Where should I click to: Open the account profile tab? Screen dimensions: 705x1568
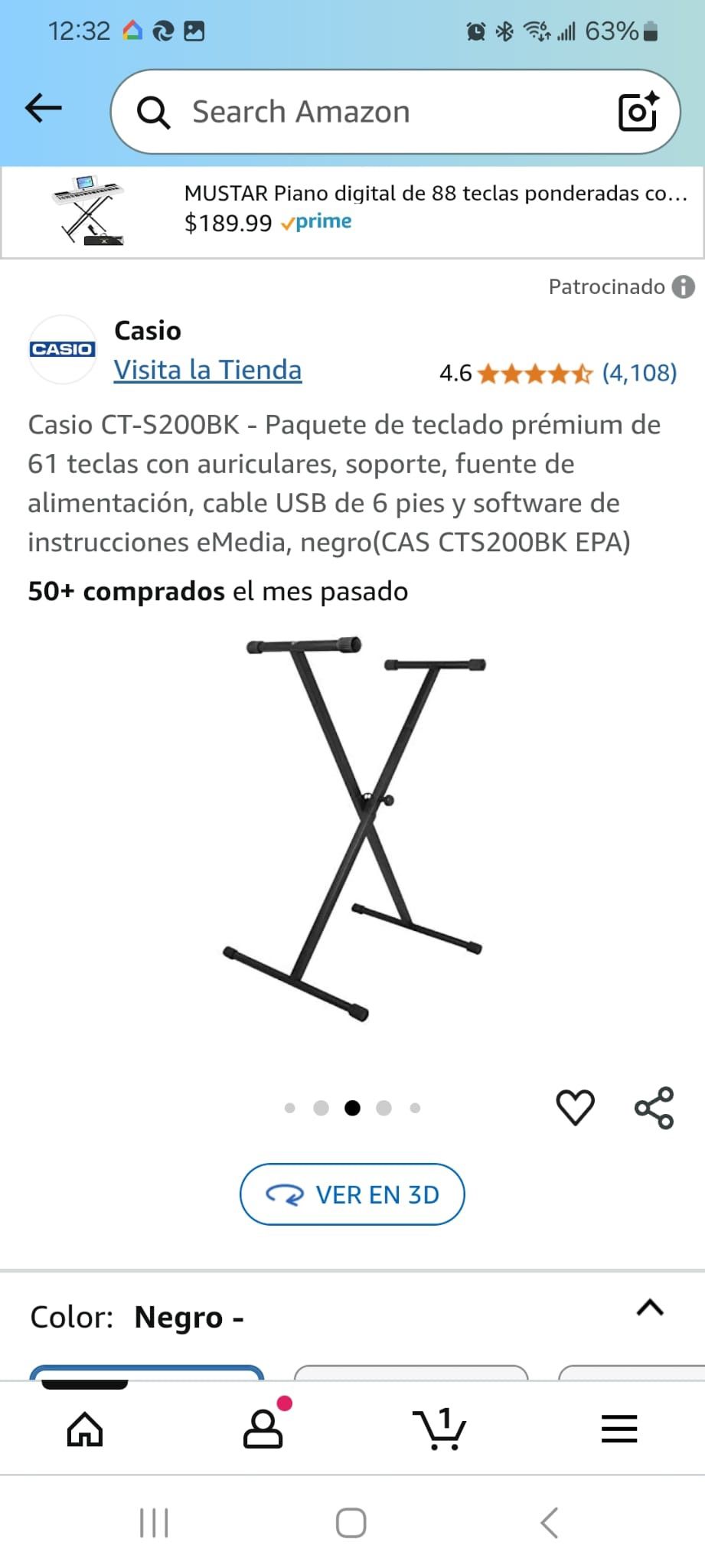[263, 1429]
